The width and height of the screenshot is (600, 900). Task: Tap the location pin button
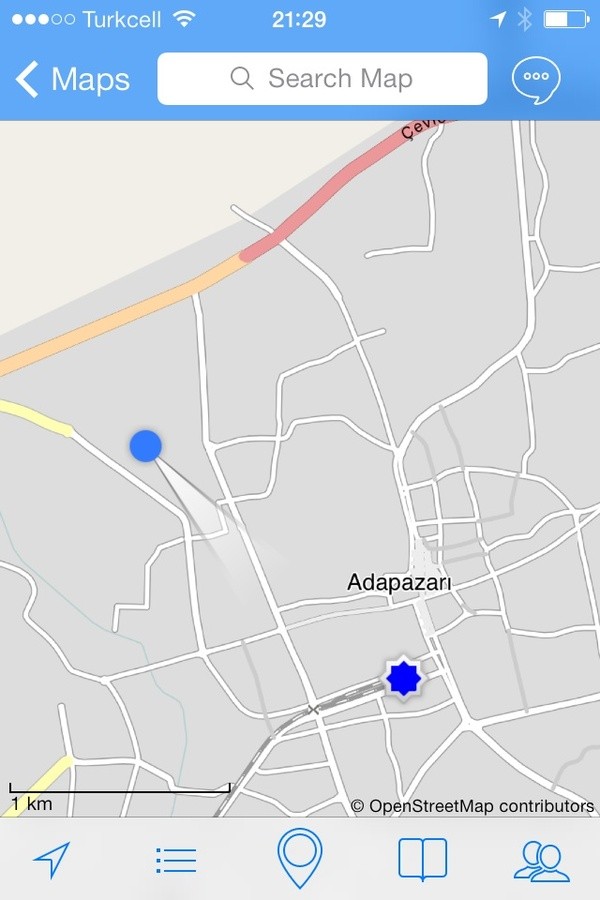point(300,857)
